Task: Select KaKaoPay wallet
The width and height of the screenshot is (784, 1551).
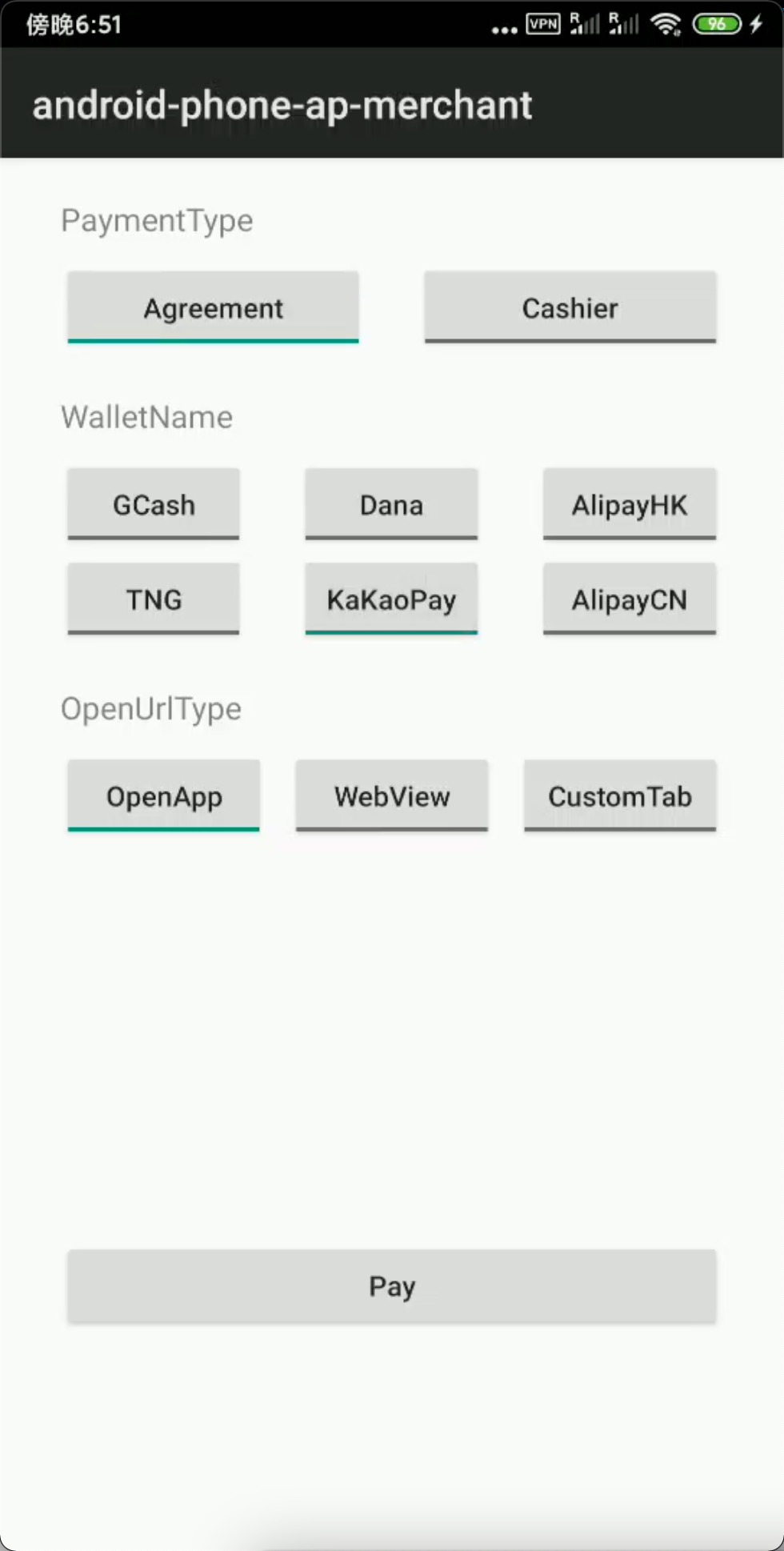Action: pos(391,599)
